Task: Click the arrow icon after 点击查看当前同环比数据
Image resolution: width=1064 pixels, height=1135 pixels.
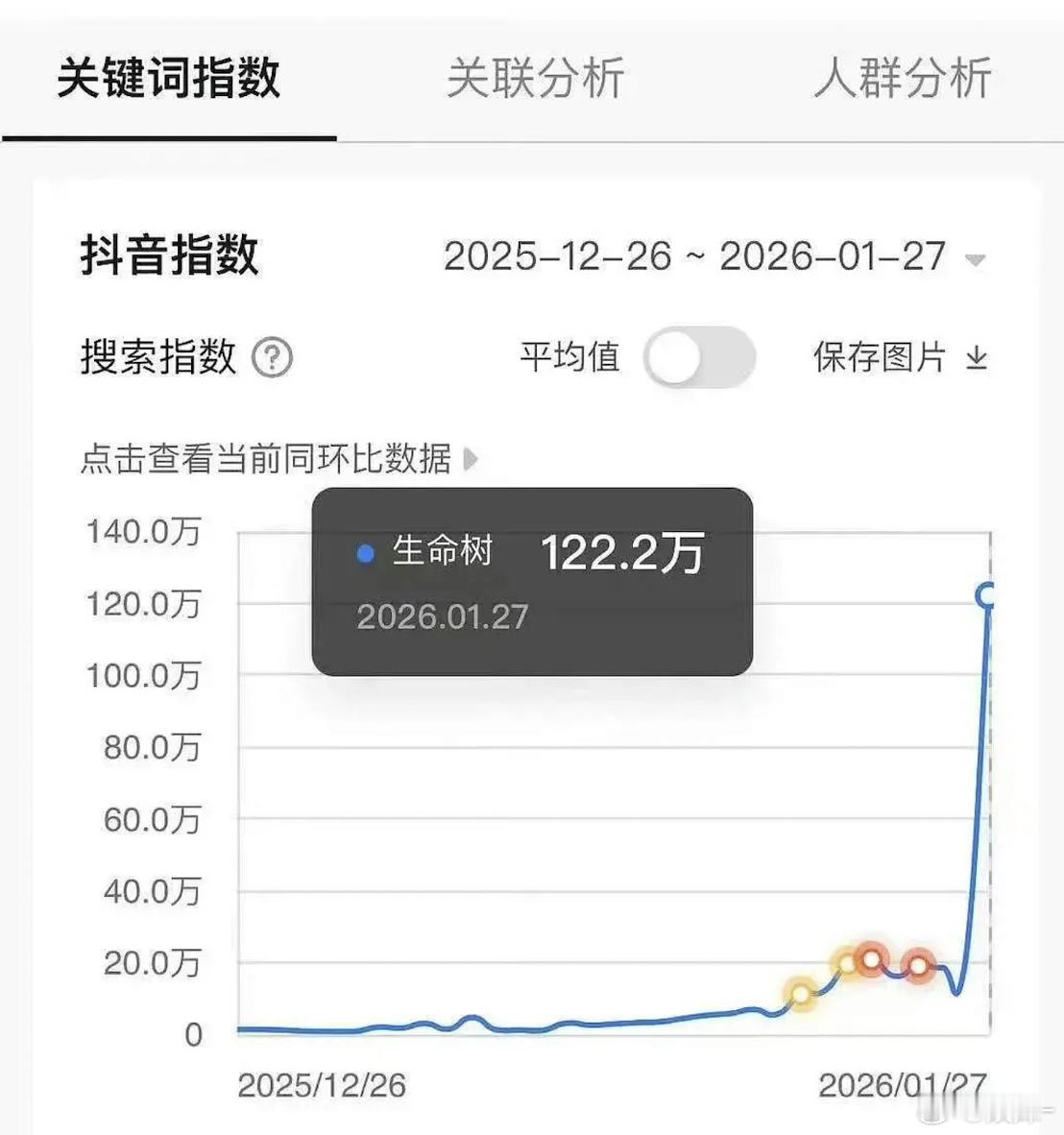Action: pyautogui.click(x=472, y=459)
